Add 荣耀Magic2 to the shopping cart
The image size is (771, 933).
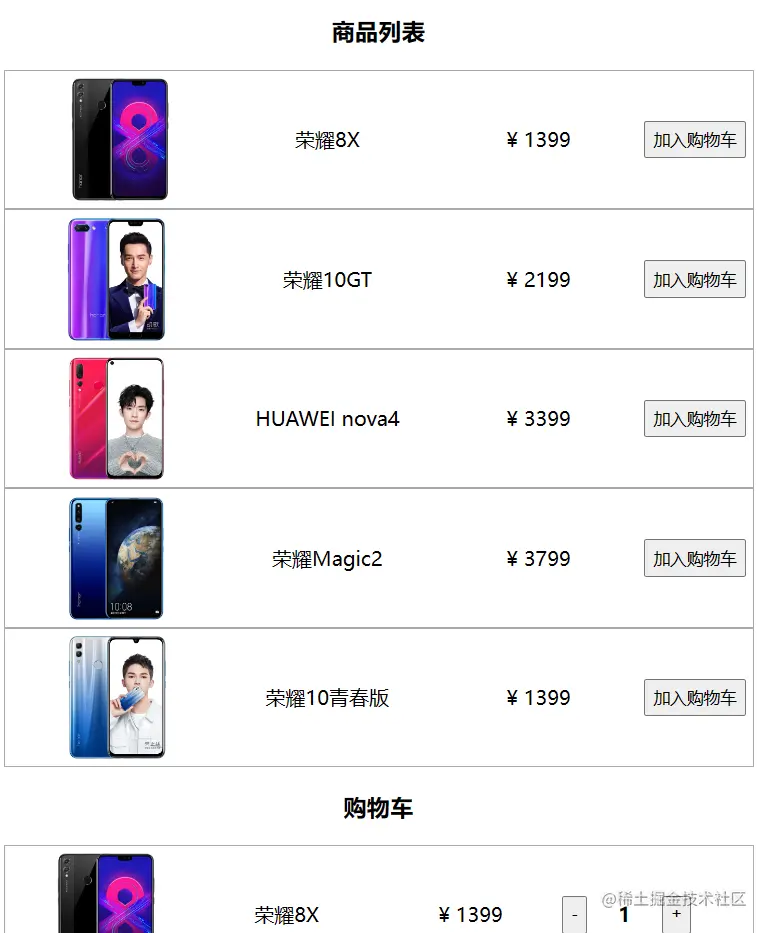[694, 559]
